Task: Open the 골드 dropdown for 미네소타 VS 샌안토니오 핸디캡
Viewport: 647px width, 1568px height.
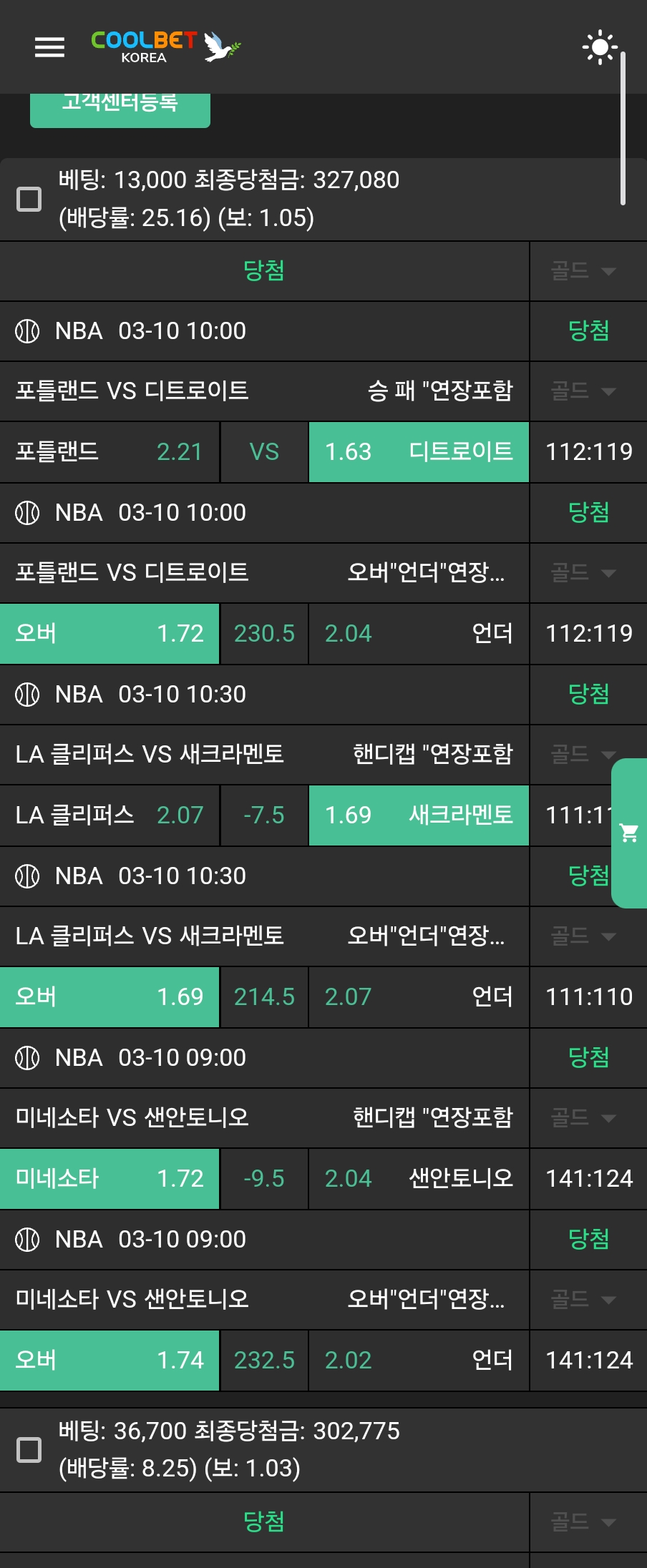Action: (x=583, y=1118)
